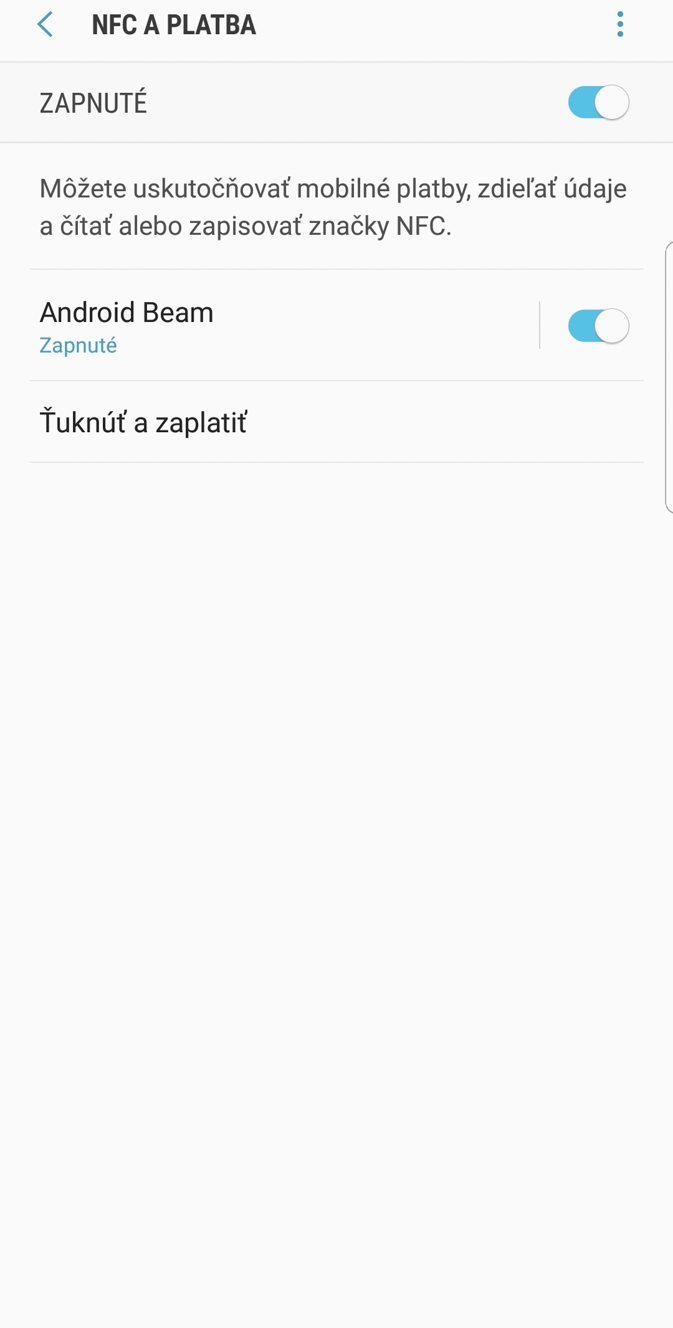Screen dimensions: 673x1328
Task: Open the three-dot overflow menu
Action: [x=620, y=25]
